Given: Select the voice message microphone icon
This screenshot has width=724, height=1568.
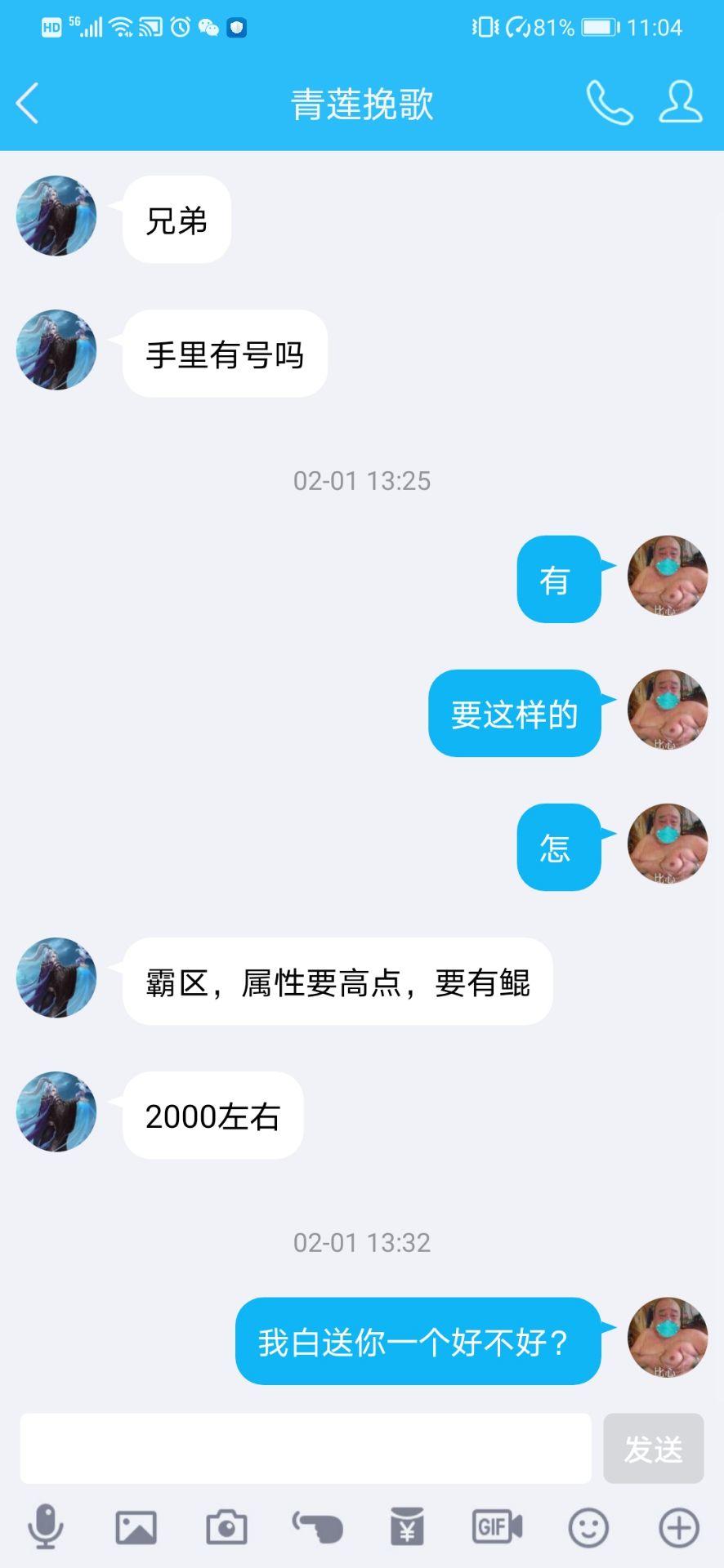Looking at the screenshot, I should point(47,1524).
